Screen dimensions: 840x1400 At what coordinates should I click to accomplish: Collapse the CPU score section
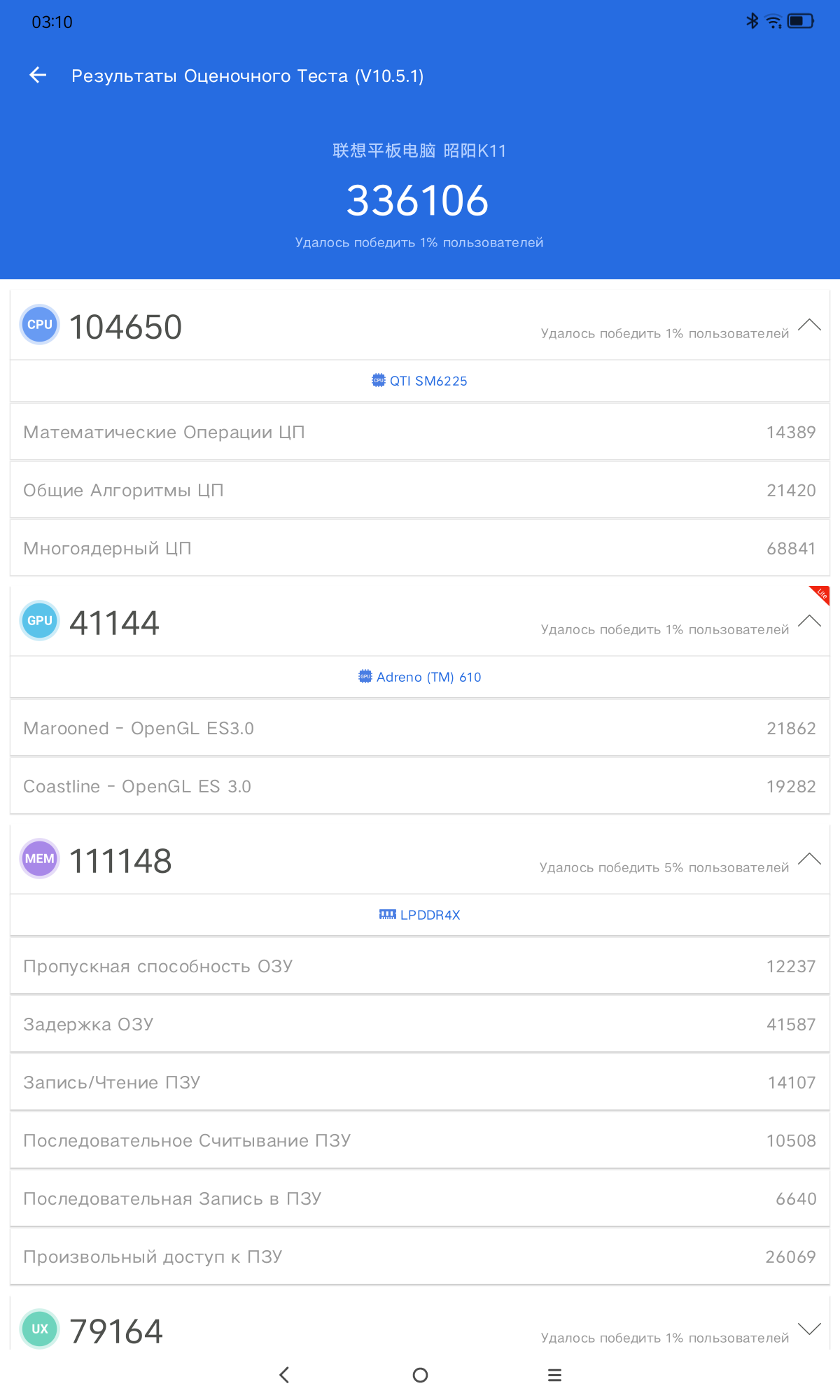click(x=809, y=325)
